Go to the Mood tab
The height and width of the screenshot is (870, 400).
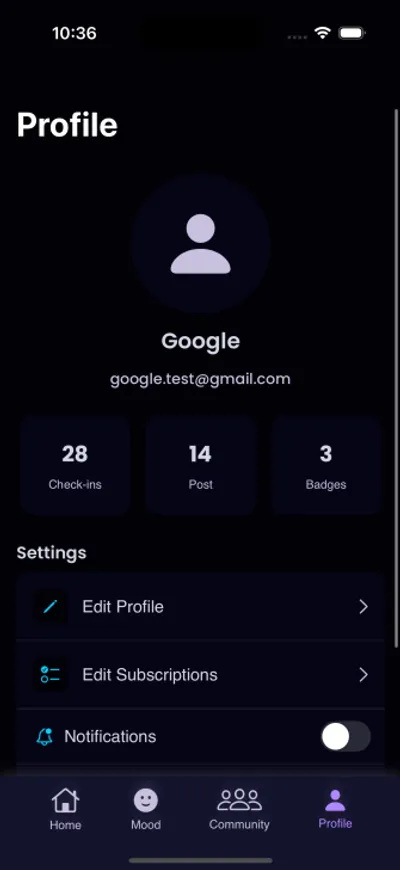tap(146, 809)
